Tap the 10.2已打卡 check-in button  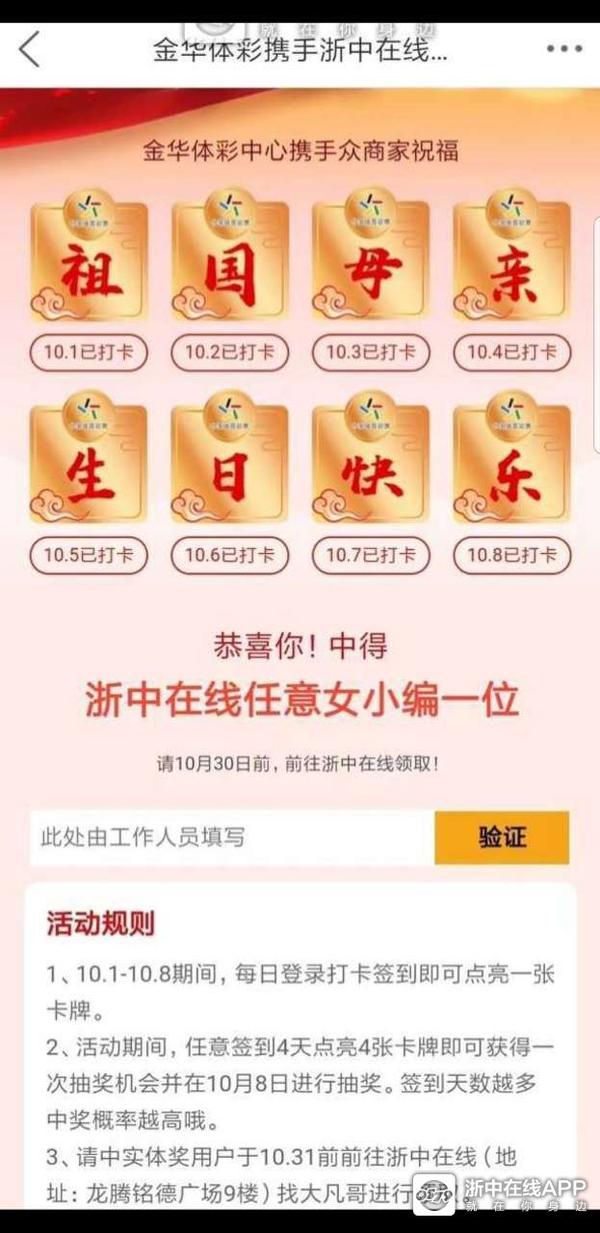[229, 352]
